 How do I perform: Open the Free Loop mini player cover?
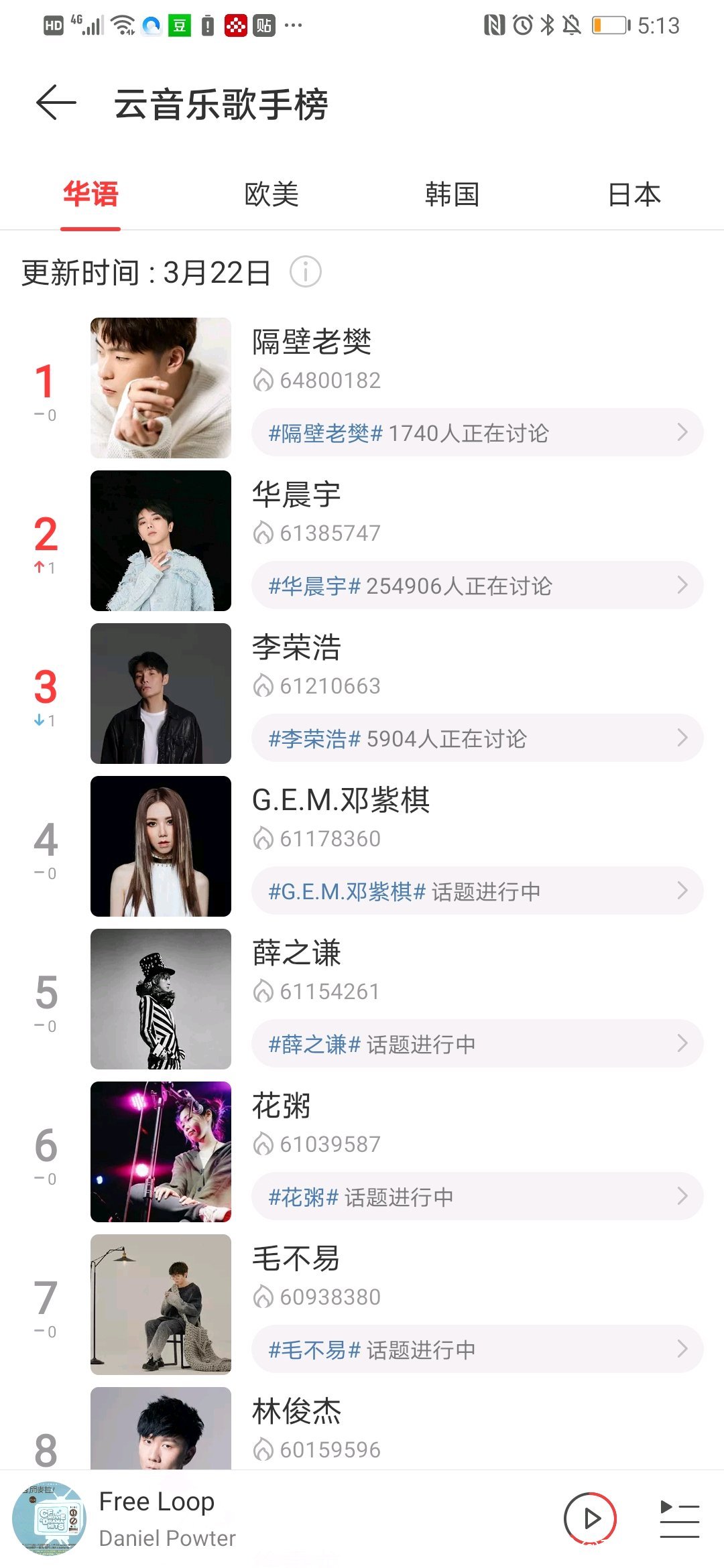pos(50,1518)
